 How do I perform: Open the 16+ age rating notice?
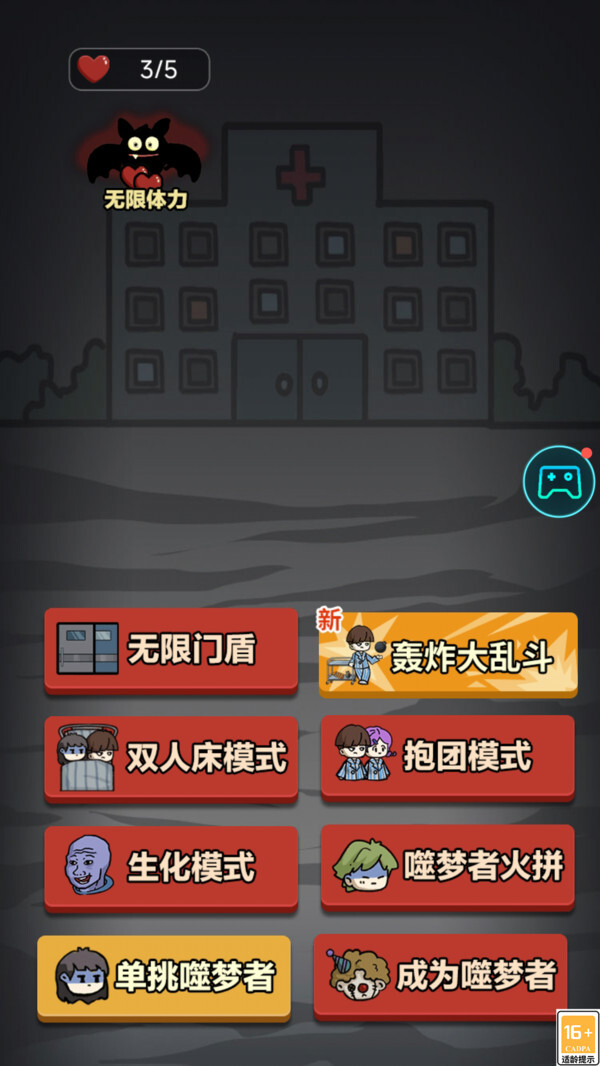[x=577, y=1037]
